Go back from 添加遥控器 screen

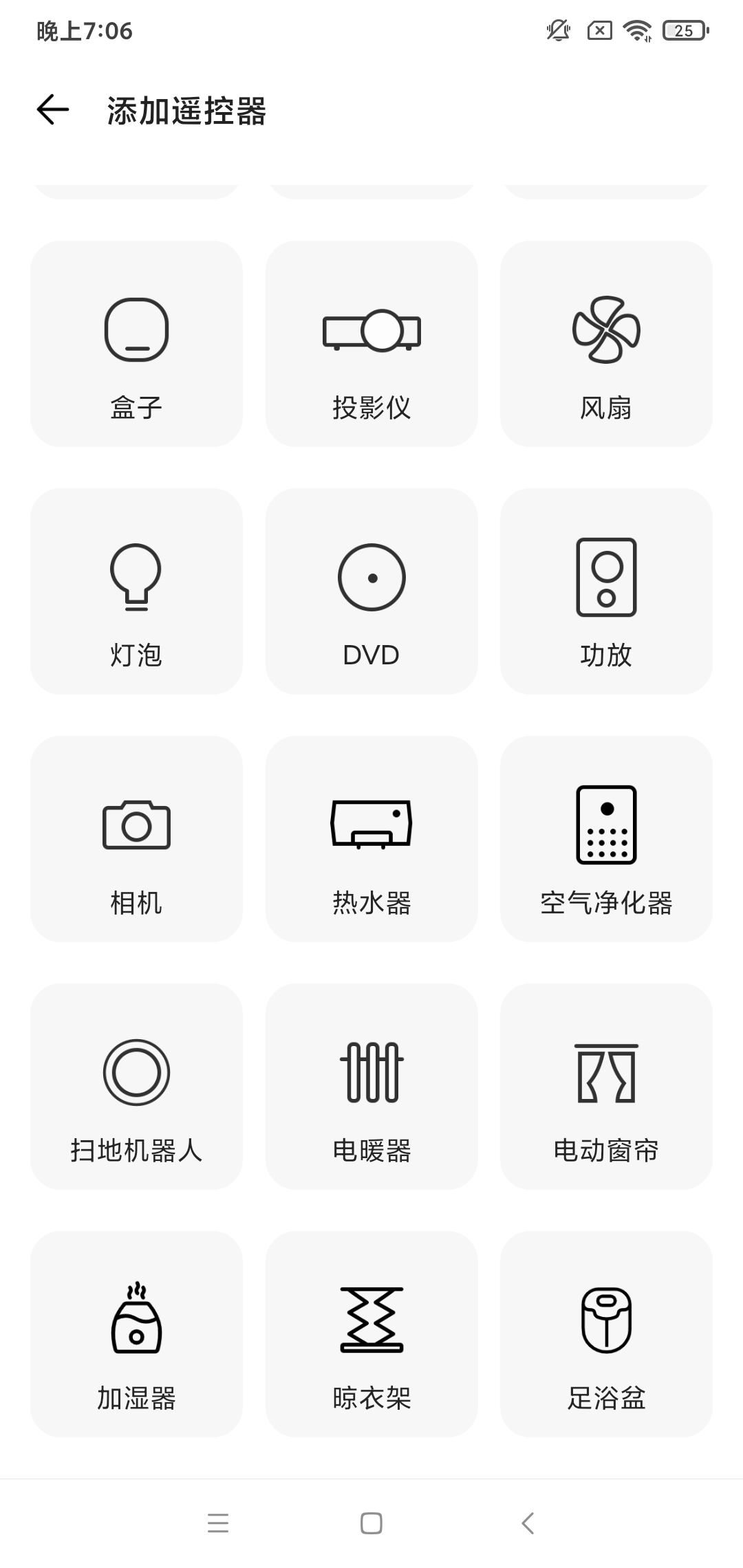pyautogui.click(x=53, y=110)
